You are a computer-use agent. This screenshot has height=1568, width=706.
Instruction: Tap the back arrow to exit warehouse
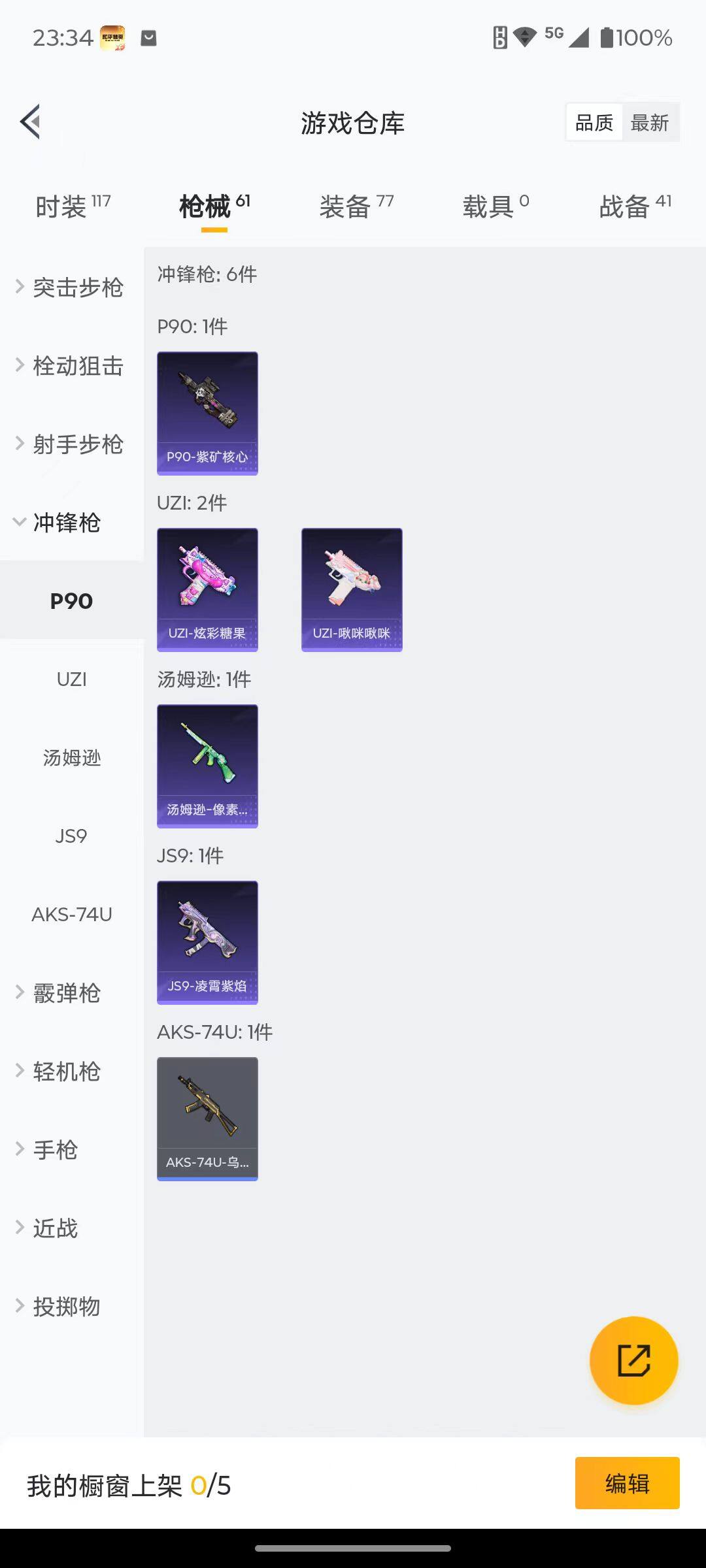point(29,122)
